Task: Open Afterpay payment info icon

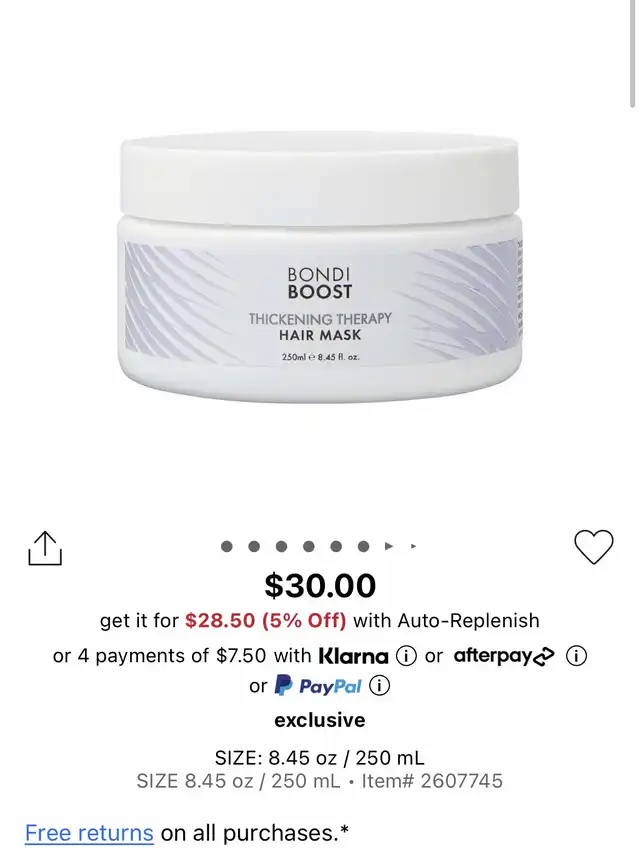Action: [576, 656]
